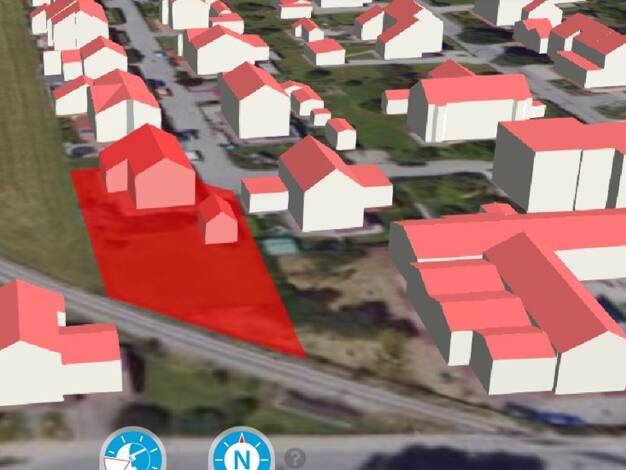The height and width of the screenshot is (470, 626).
Task: Open the question mark help icon
Action: coord(294,458)
